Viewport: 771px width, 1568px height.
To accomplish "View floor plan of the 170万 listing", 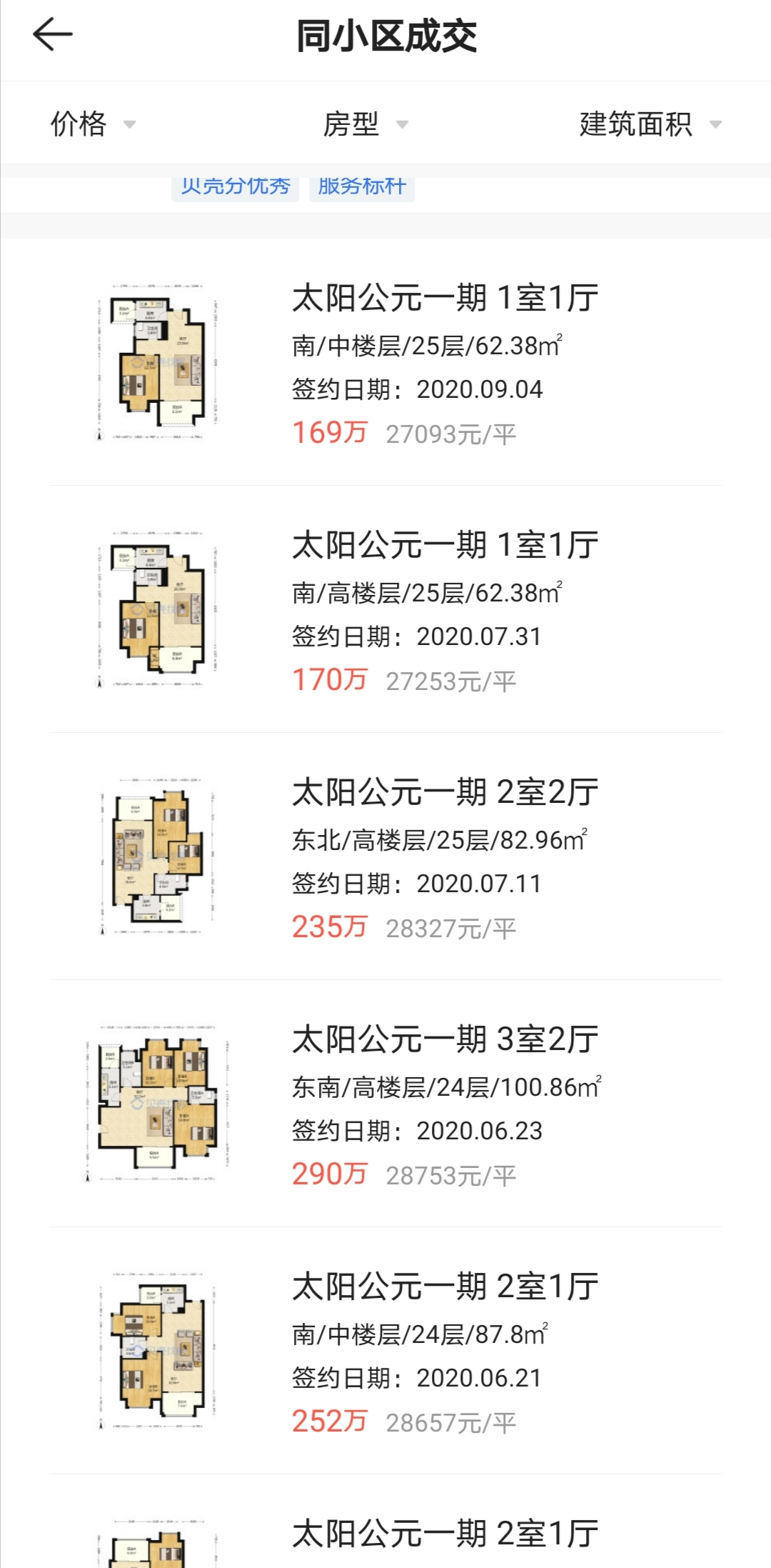I will tap(158, 611).
